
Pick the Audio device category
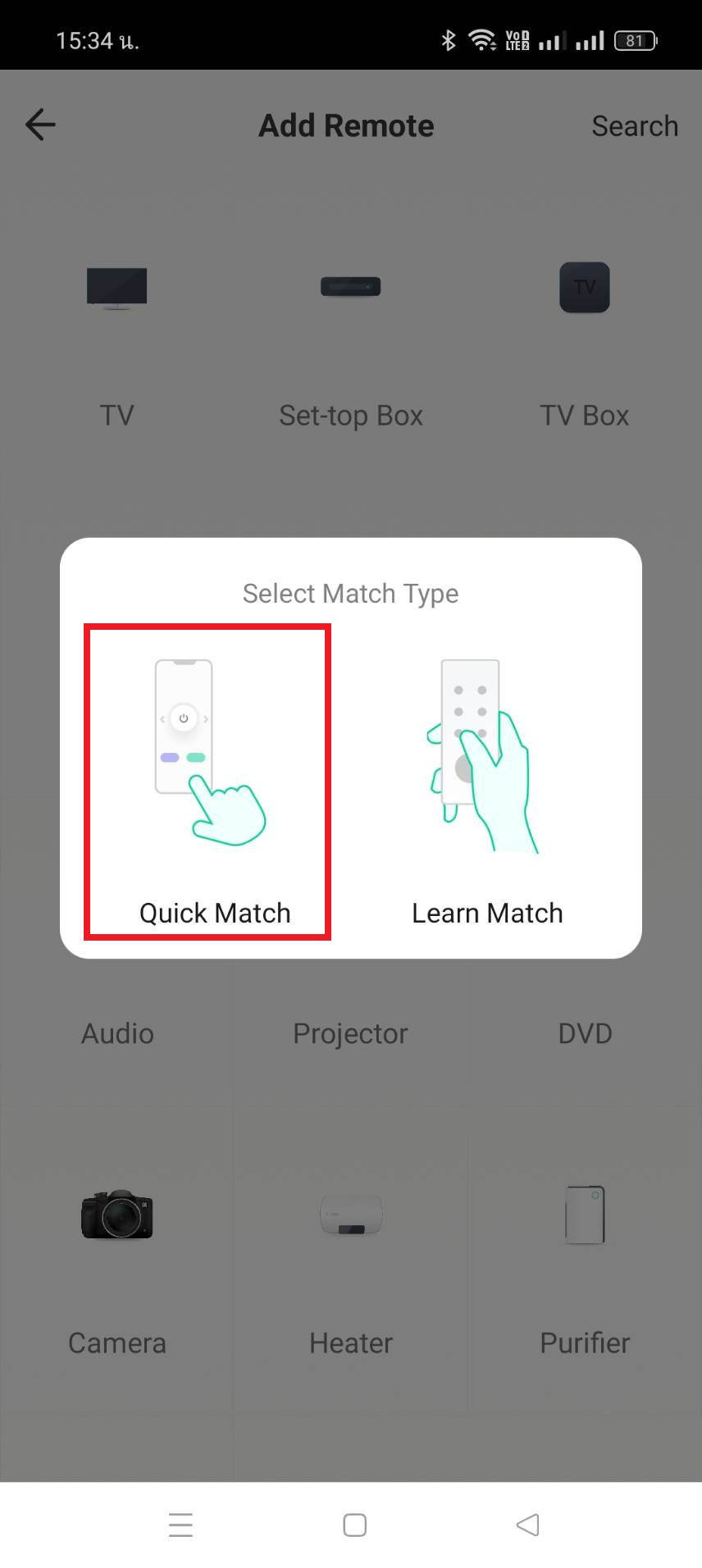(x=116, y=1032)
